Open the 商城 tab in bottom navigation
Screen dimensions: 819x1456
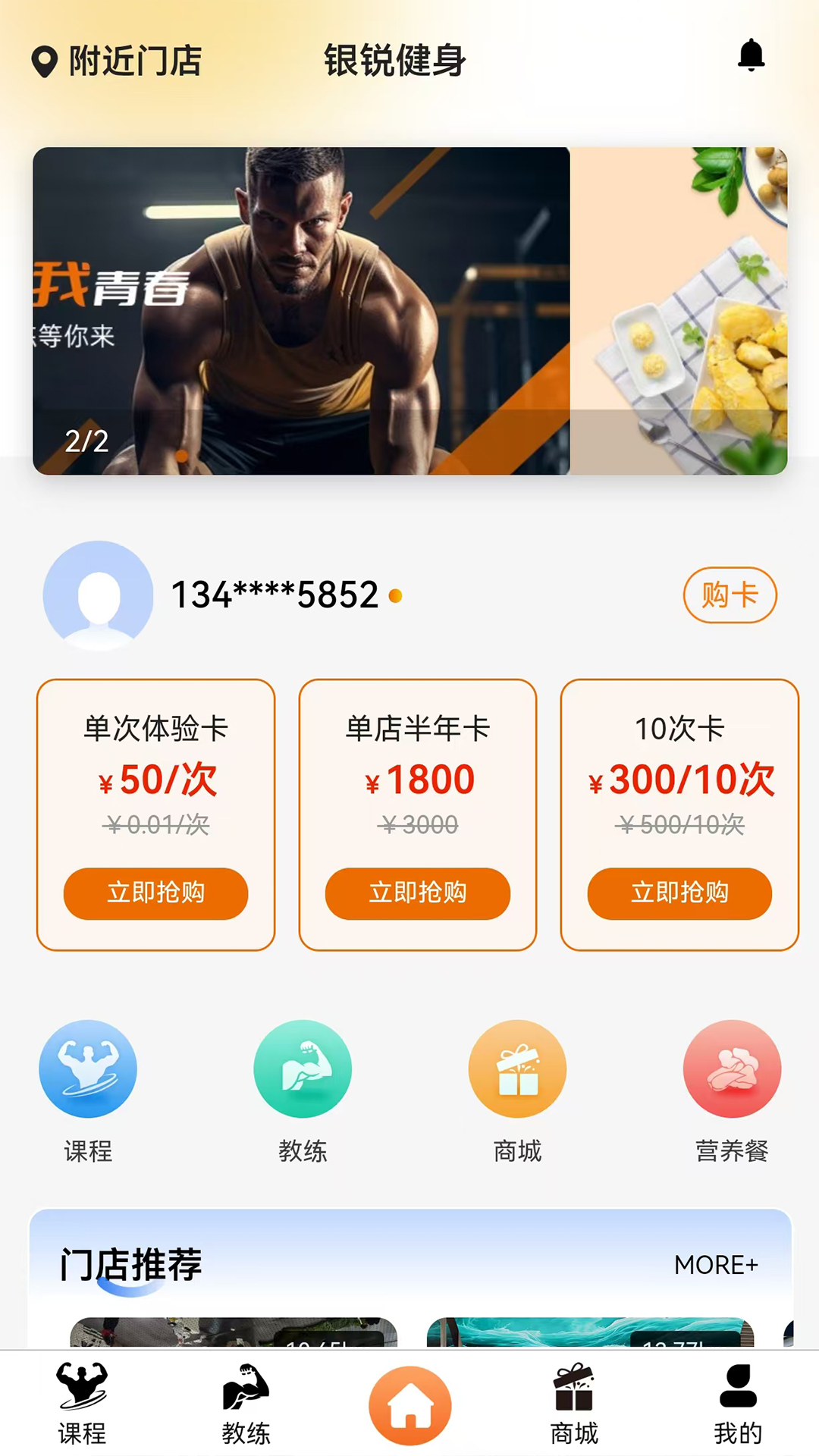(x=573, y=1407)
